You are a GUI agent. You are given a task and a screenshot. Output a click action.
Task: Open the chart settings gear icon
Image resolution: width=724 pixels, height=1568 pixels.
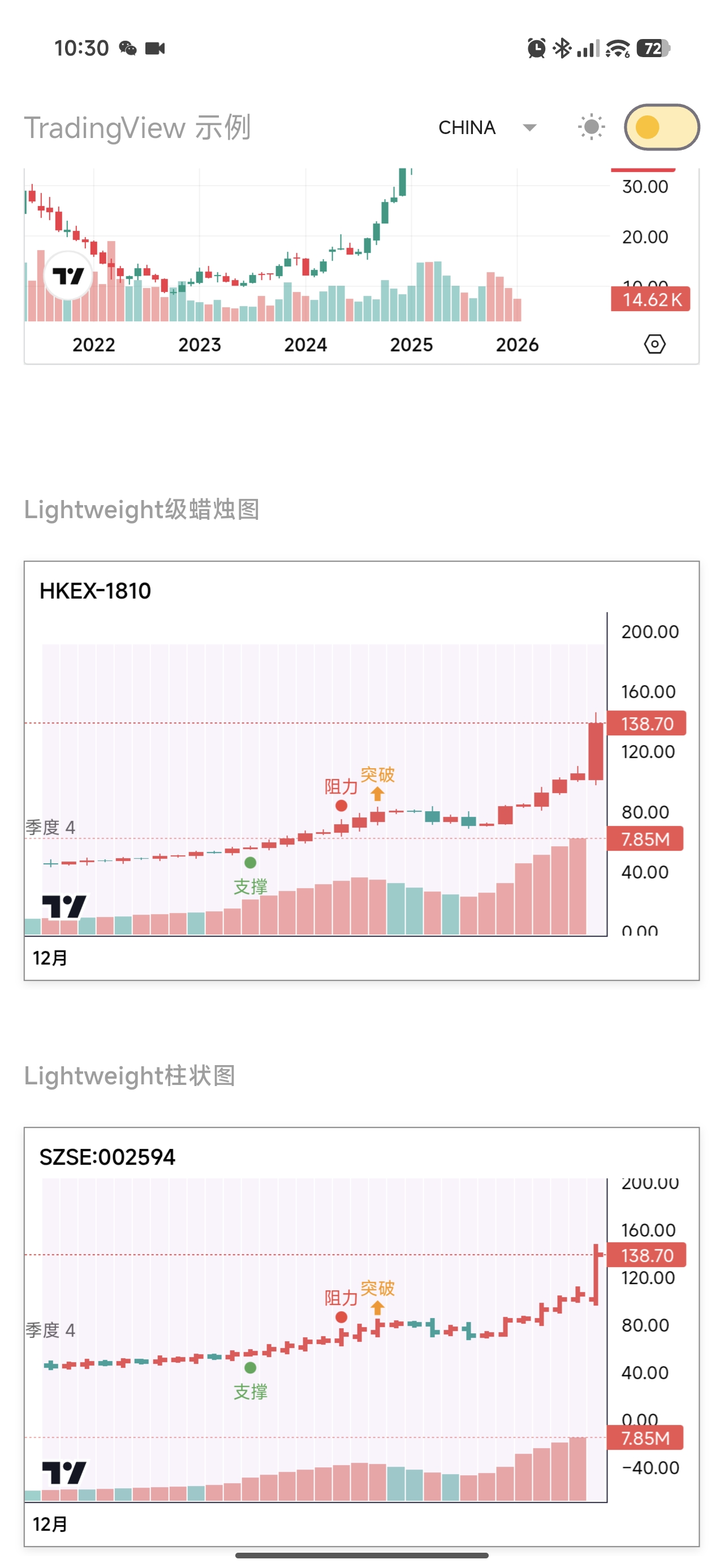(654, 344)
